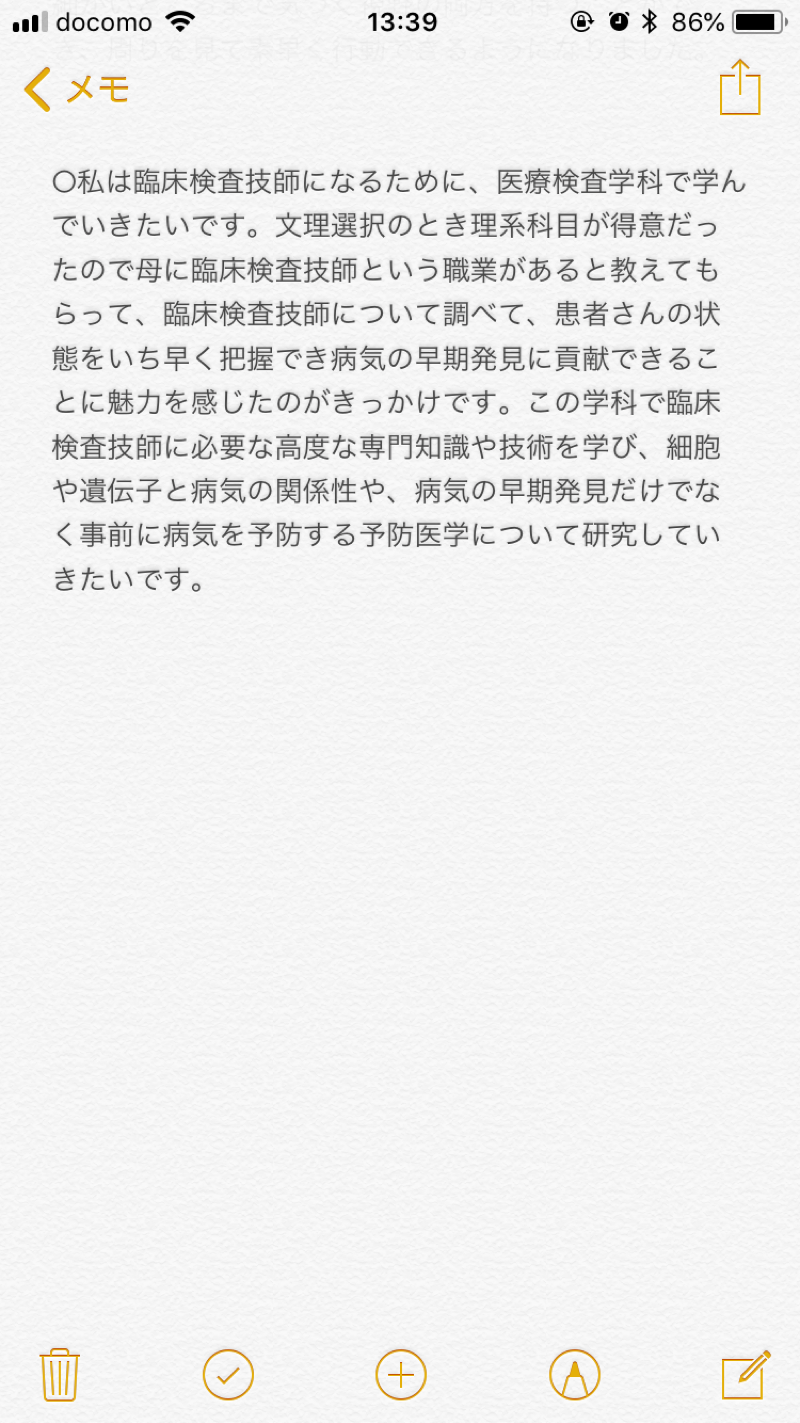
Task: Tap the plus icon to add attachment
Action: (x=400, y=1375)
